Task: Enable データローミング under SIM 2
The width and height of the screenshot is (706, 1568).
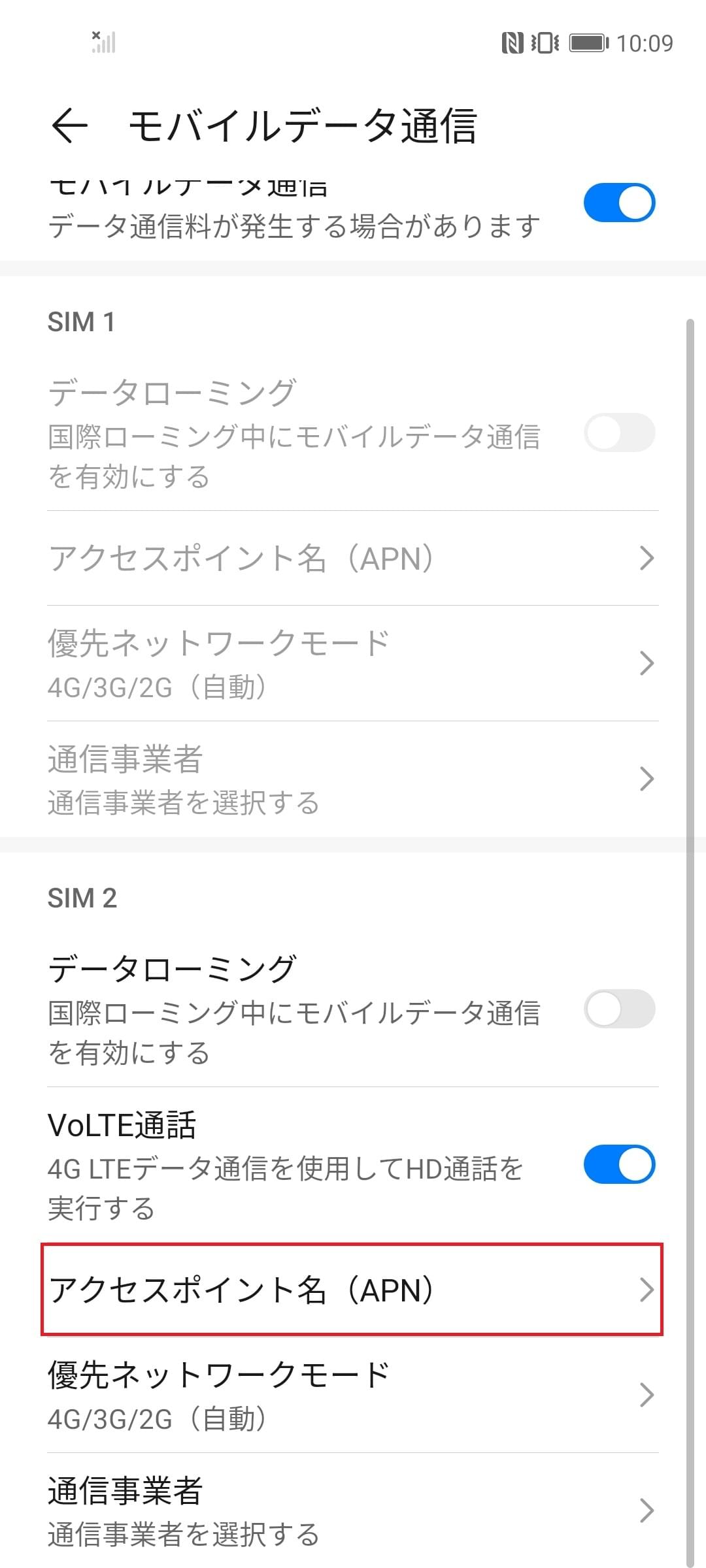Action: click(x=619, y=1009)
